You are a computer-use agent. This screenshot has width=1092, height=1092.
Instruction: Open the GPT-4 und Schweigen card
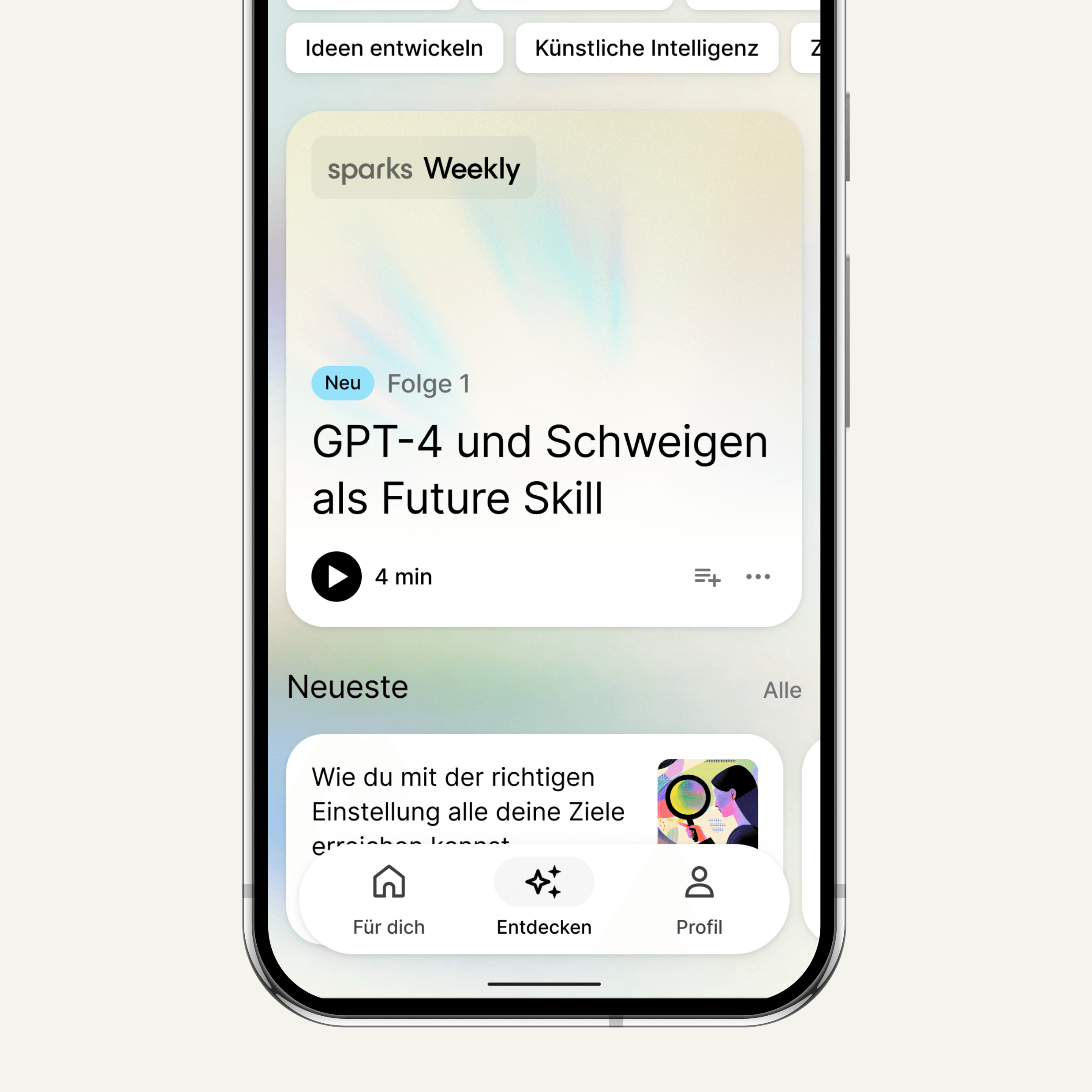[540, 469]
